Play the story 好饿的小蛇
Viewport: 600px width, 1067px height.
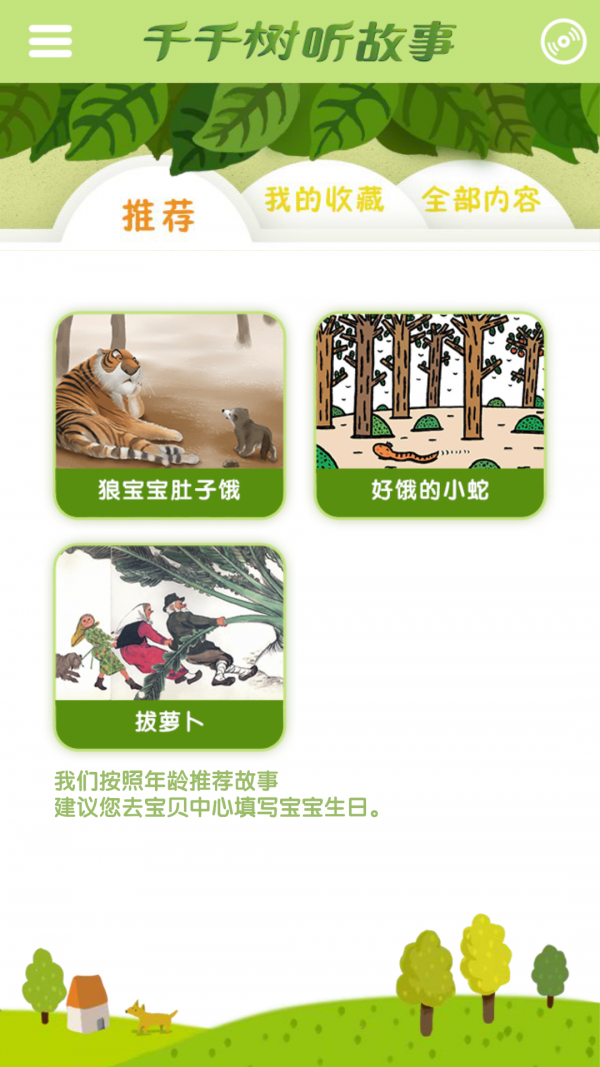[x=430, y=415]
